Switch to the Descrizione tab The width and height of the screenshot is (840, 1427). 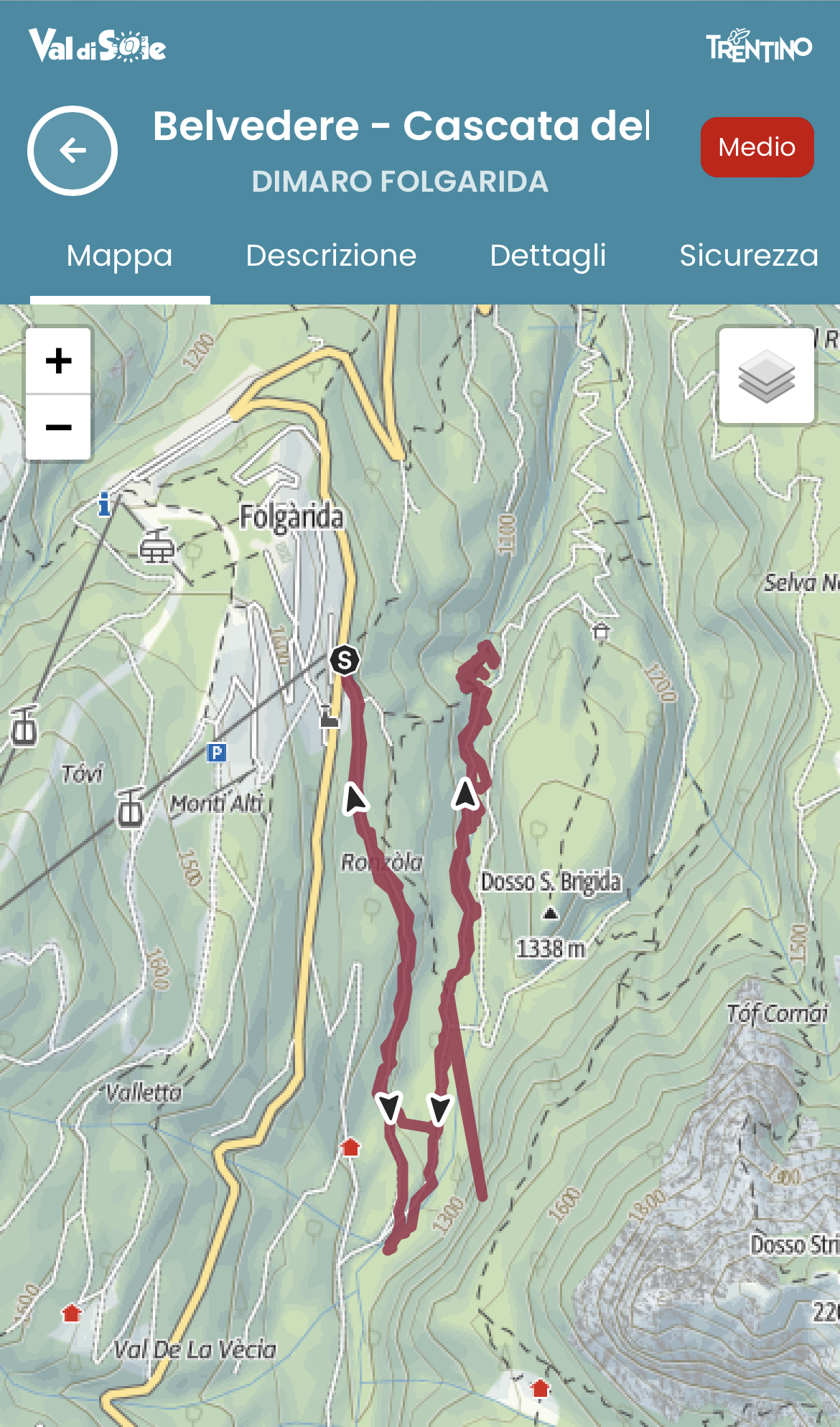tap(331, 256)
